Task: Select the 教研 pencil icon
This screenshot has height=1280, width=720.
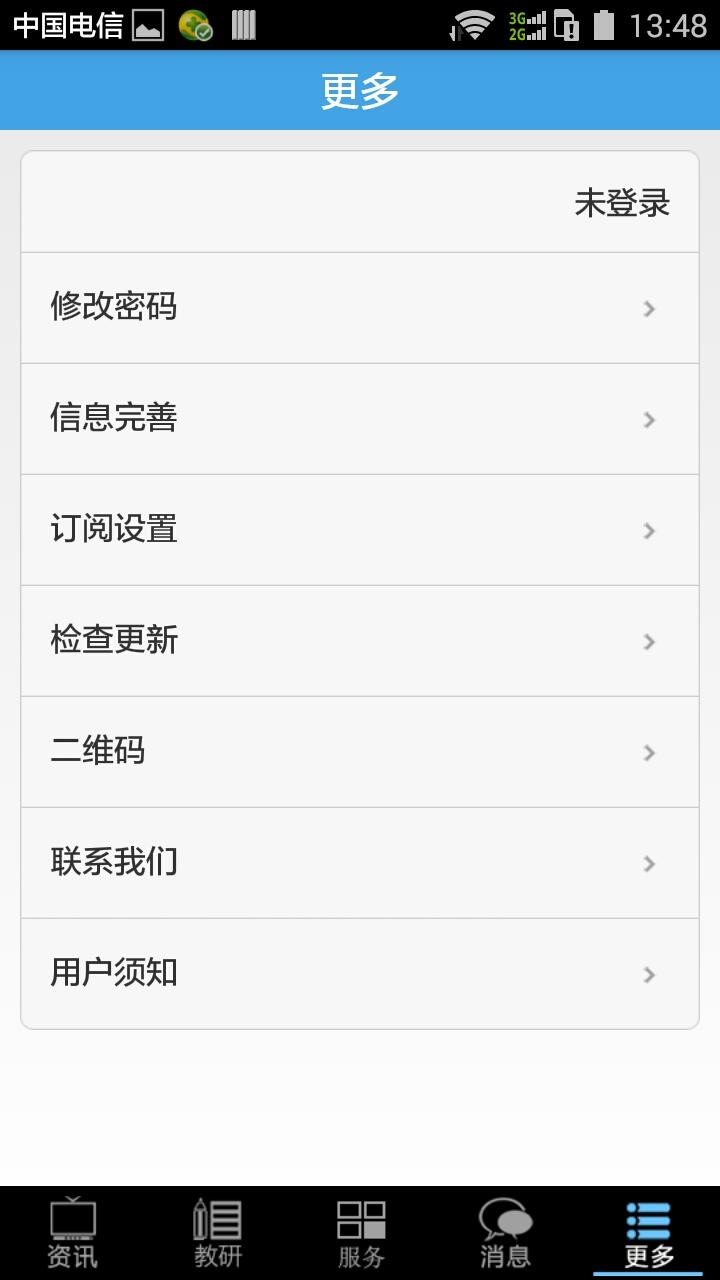Action: 215,1222
